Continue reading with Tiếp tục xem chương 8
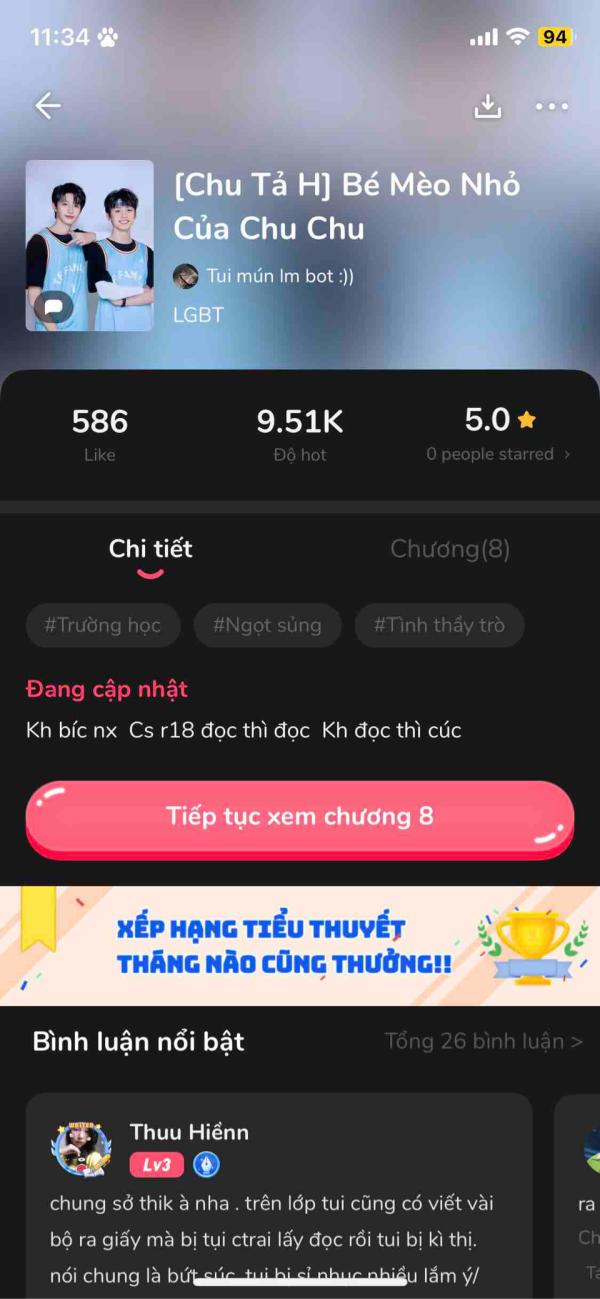 click(300, 817)
